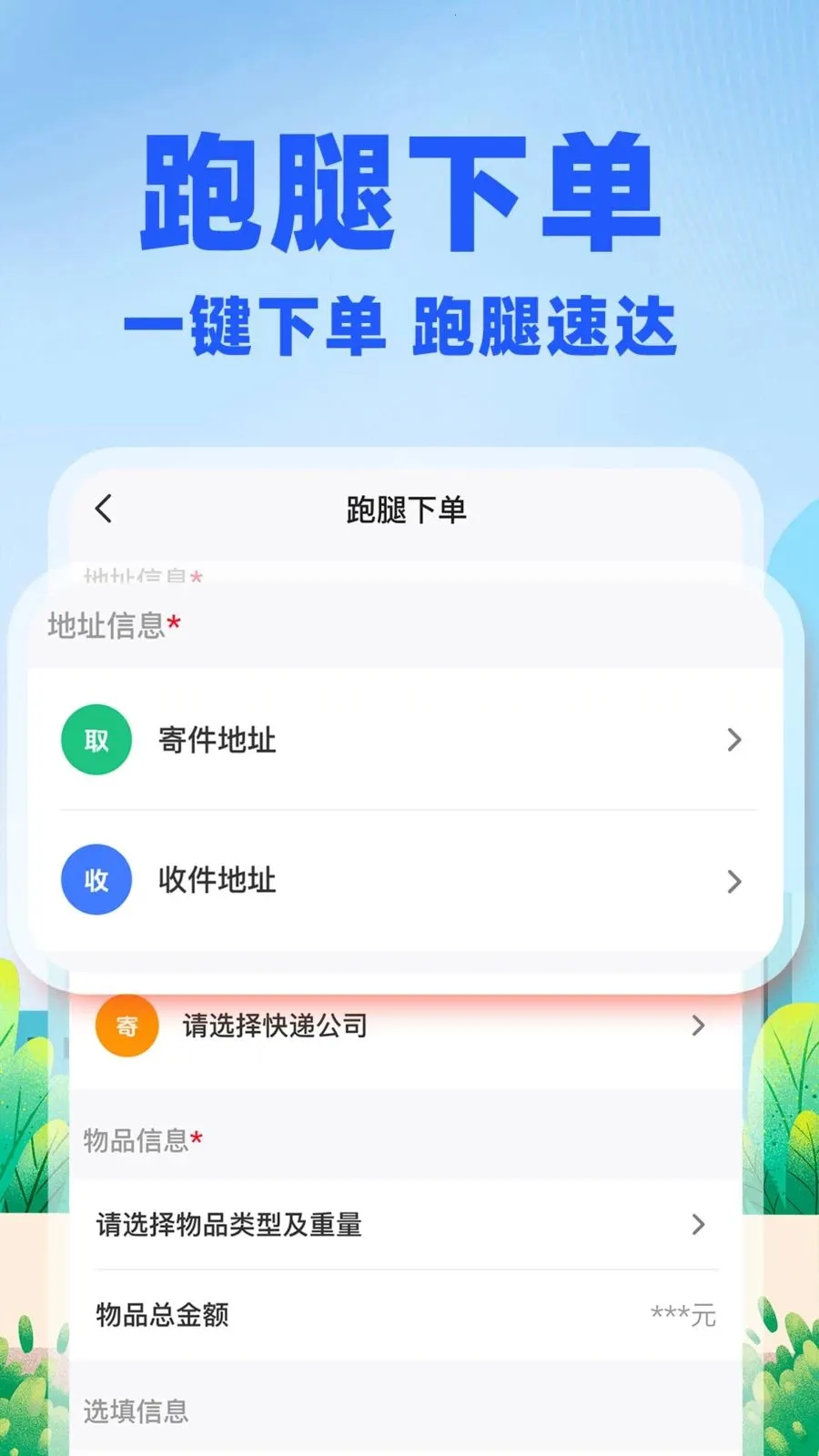Select the green 取 pickup icon
The width and height of the screenshot is (819, 1456).
pos(96,740)
